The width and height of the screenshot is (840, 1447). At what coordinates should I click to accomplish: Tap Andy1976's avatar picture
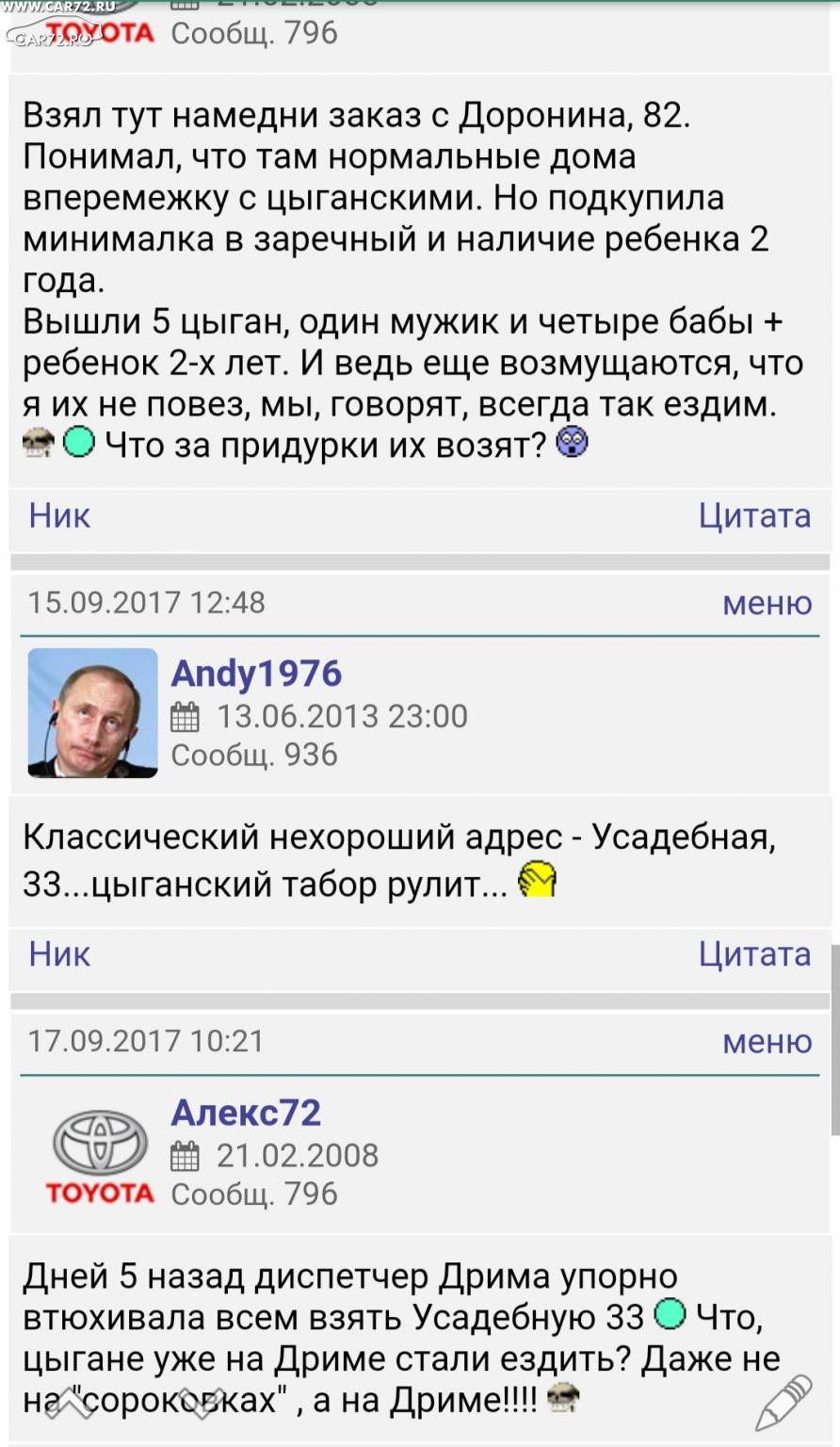92,712
